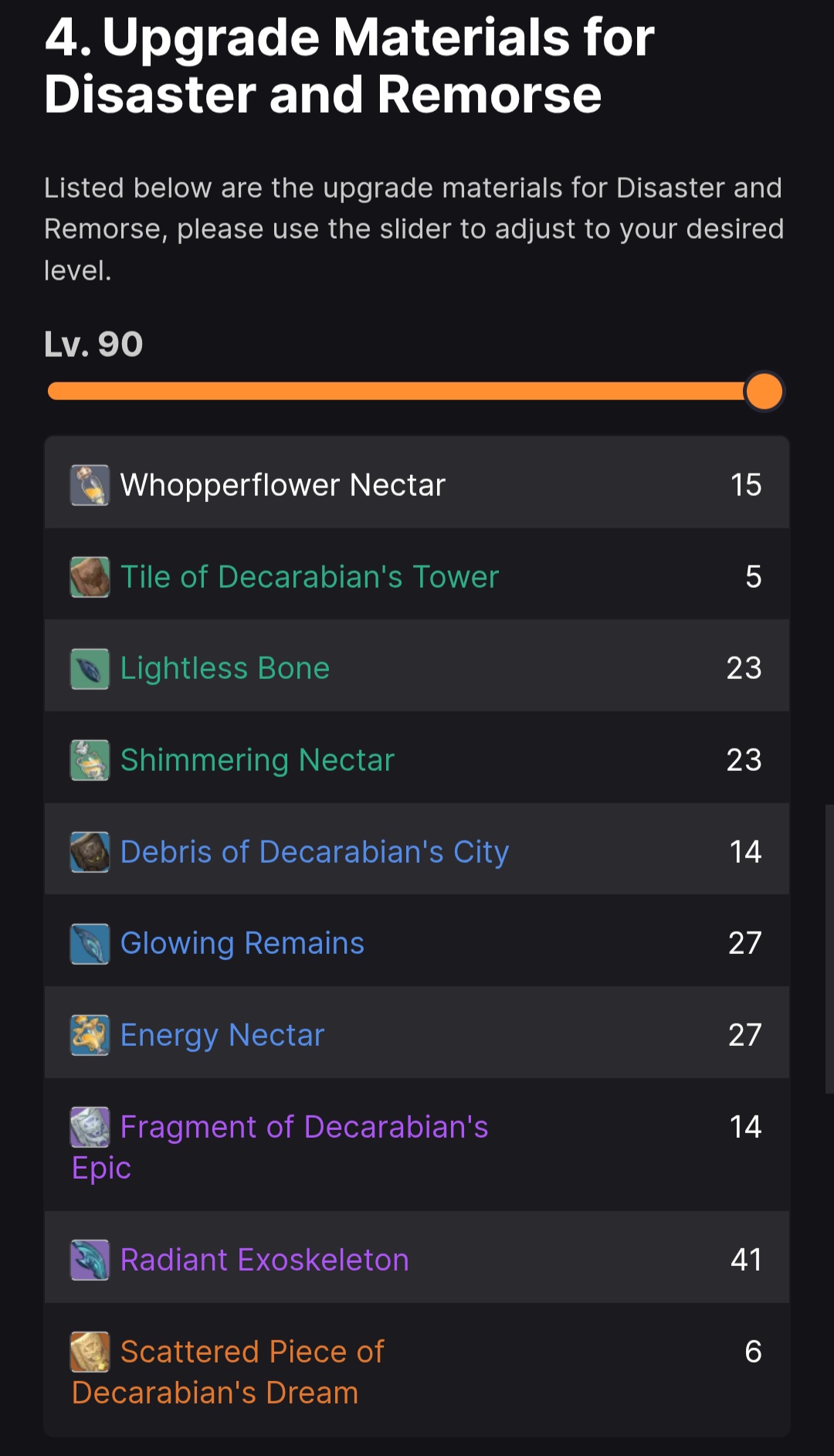
Task: Open Fragment of Decarabian's Epic
Action: [x=280, y=1147]
